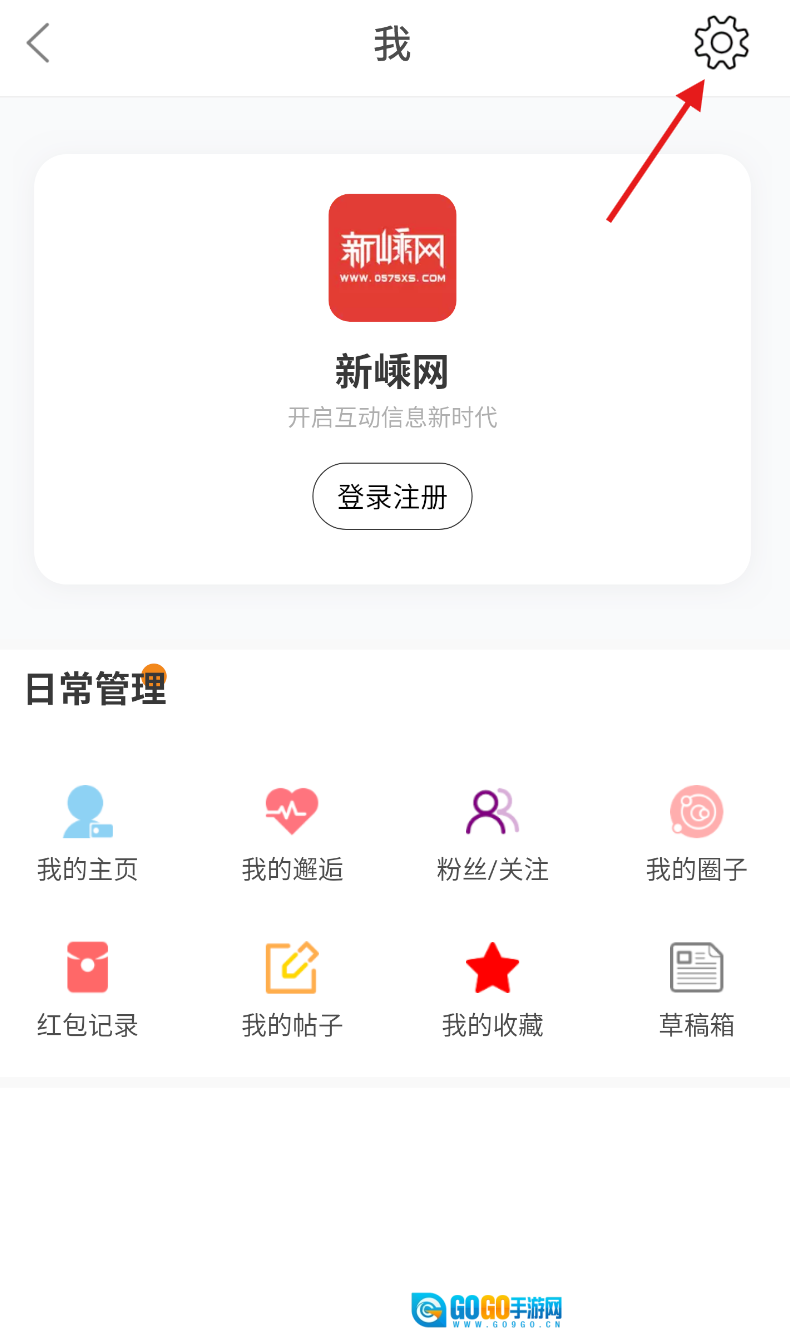Open 草稿箱 drafts
The height and width of the screenshot is (1338, 790).
(696, 989)
